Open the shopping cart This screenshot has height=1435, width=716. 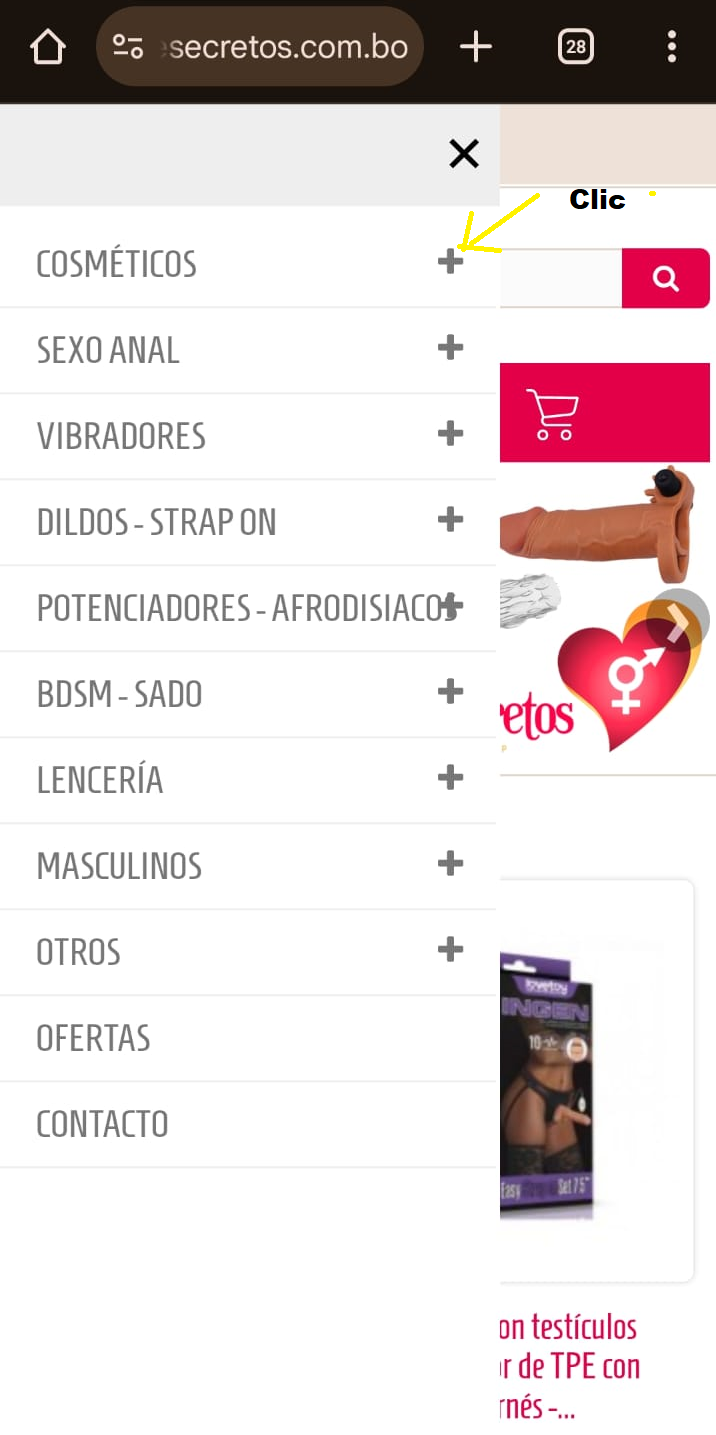(553, 412)
